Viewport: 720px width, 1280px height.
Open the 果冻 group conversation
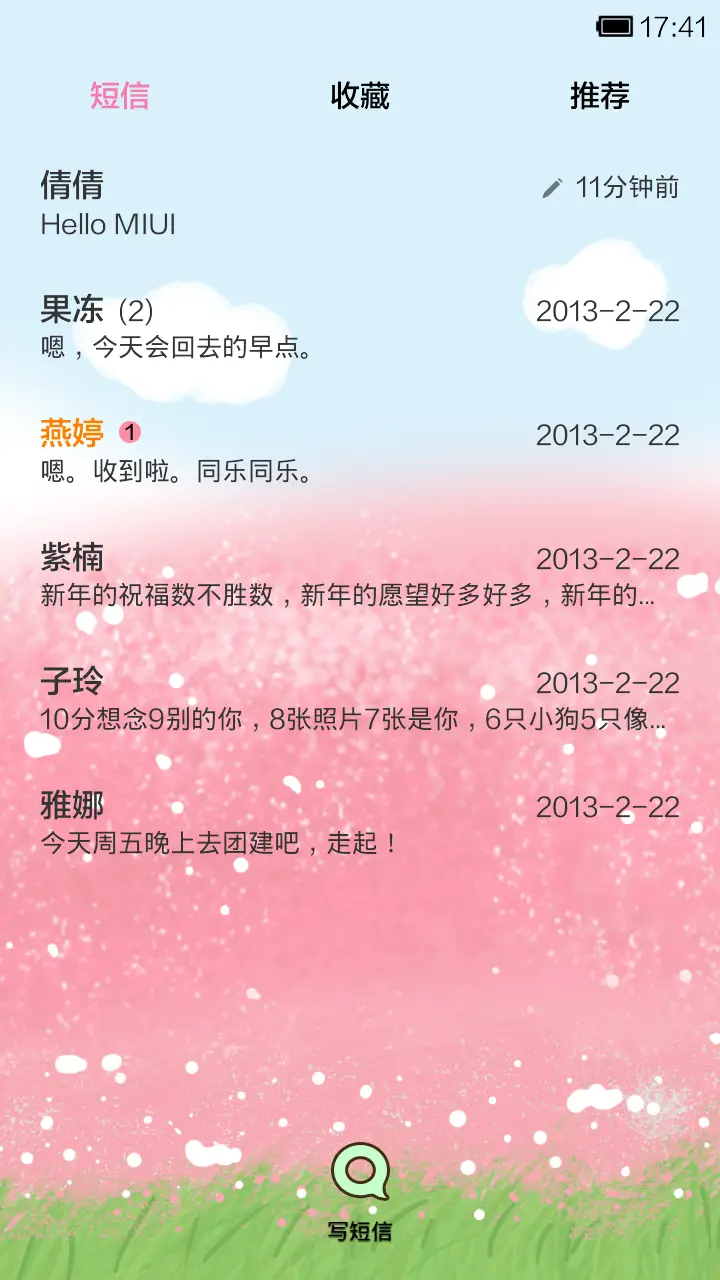[x=200, y=325]
